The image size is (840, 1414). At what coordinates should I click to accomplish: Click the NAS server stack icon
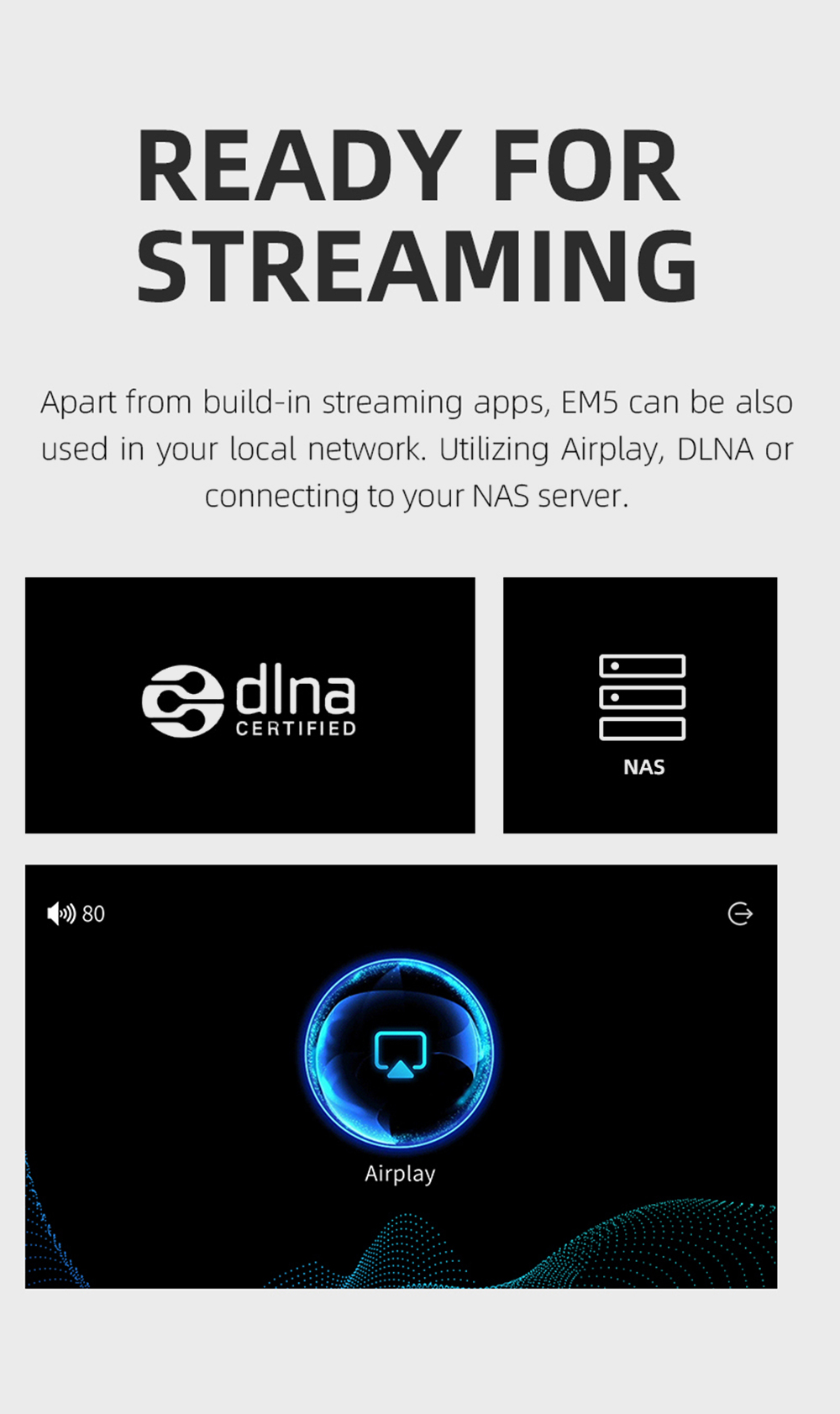coord(641,696)
